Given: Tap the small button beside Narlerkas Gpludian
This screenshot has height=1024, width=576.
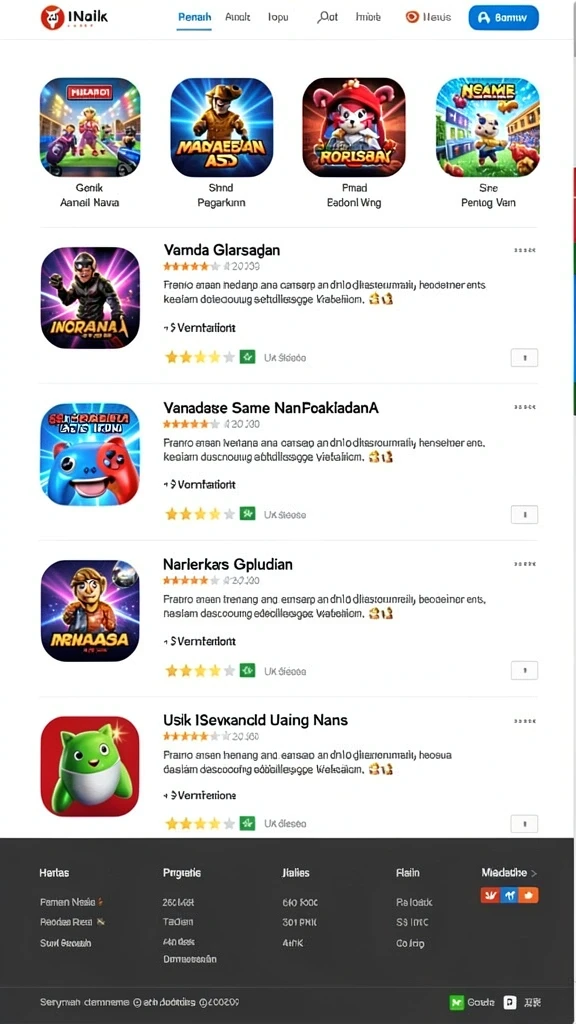Looking at the screenshot, I should pos(524,670).
